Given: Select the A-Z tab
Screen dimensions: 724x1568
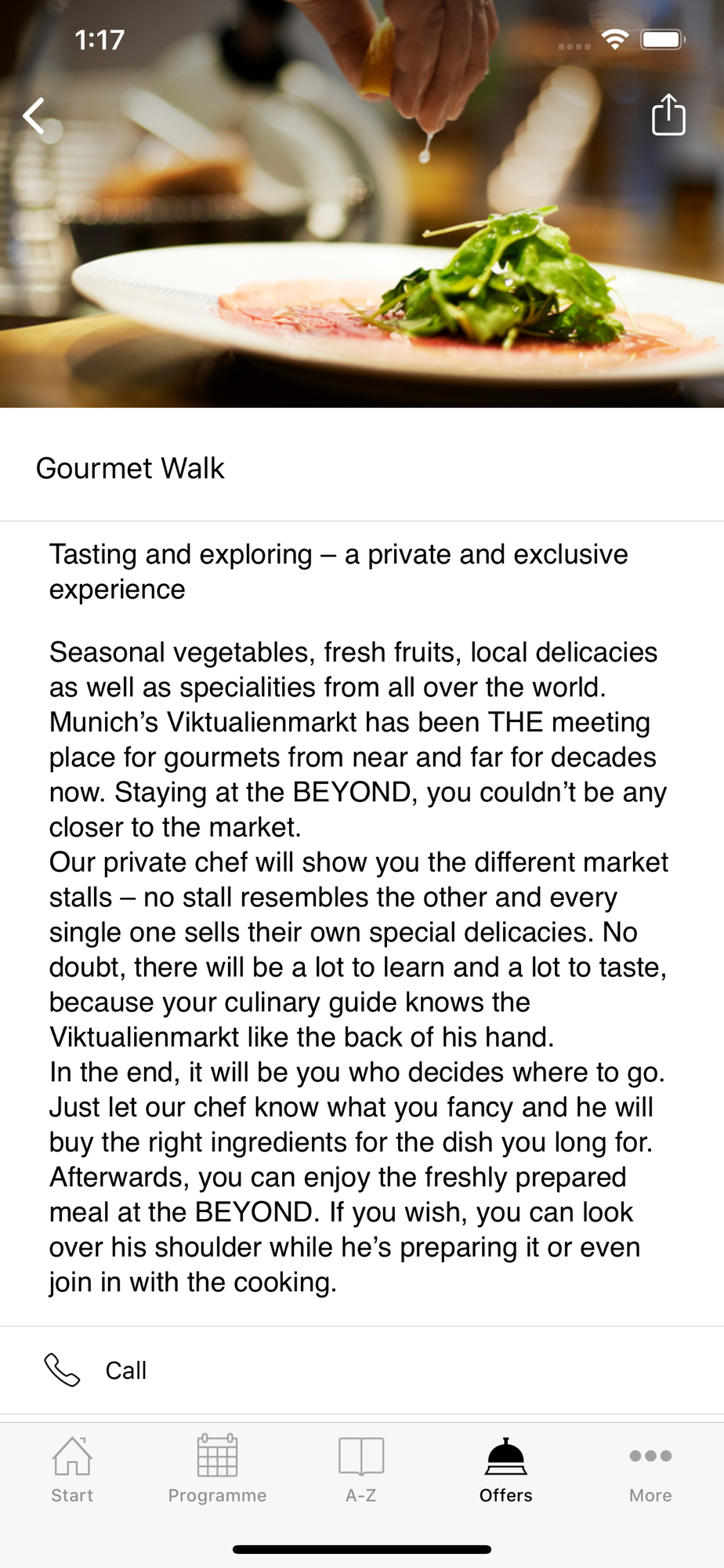Looking at the screenshot, I should [361, 1469].
